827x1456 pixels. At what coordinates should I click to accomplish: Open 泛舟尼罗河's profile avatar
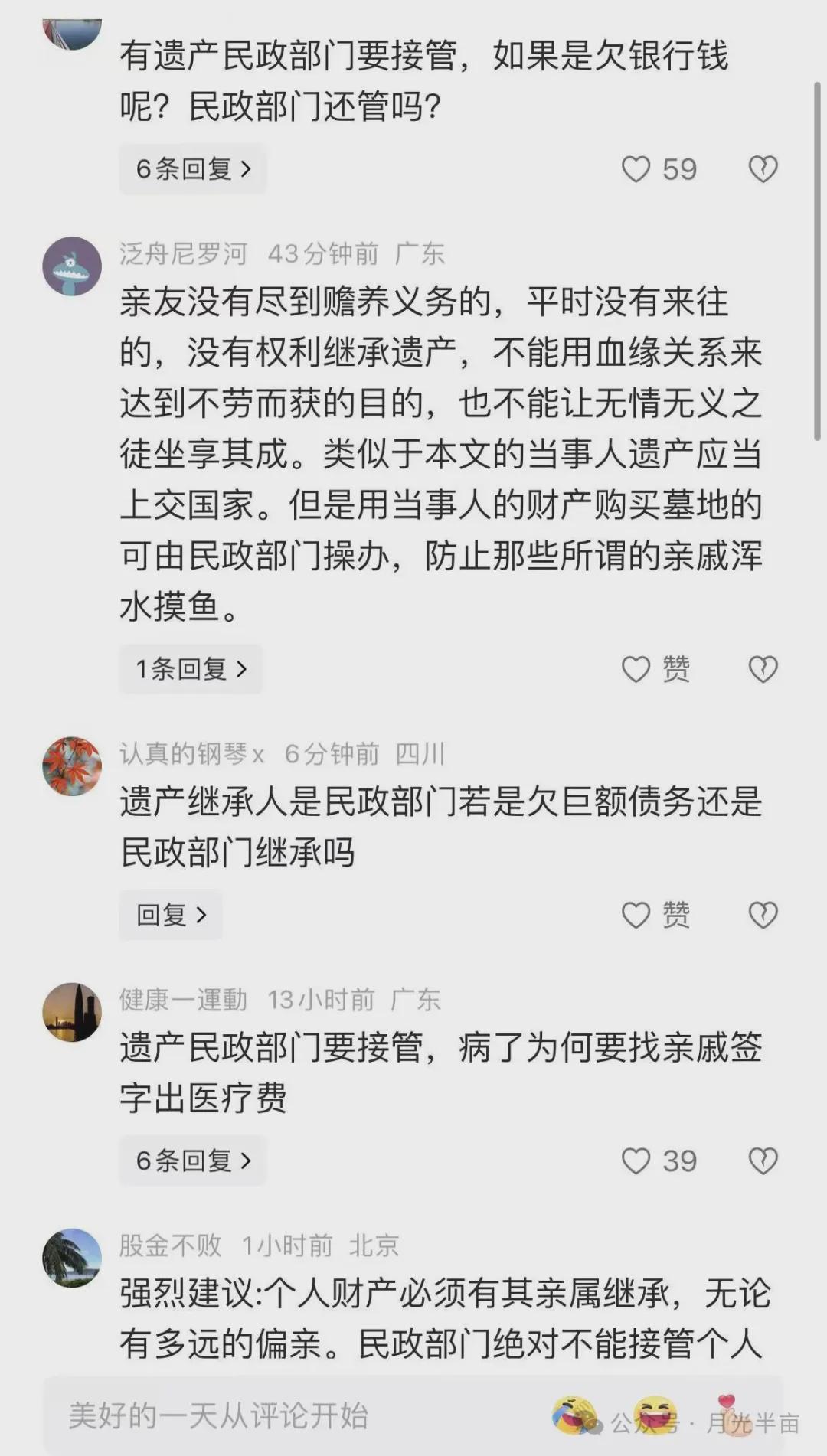click(72, 266)
